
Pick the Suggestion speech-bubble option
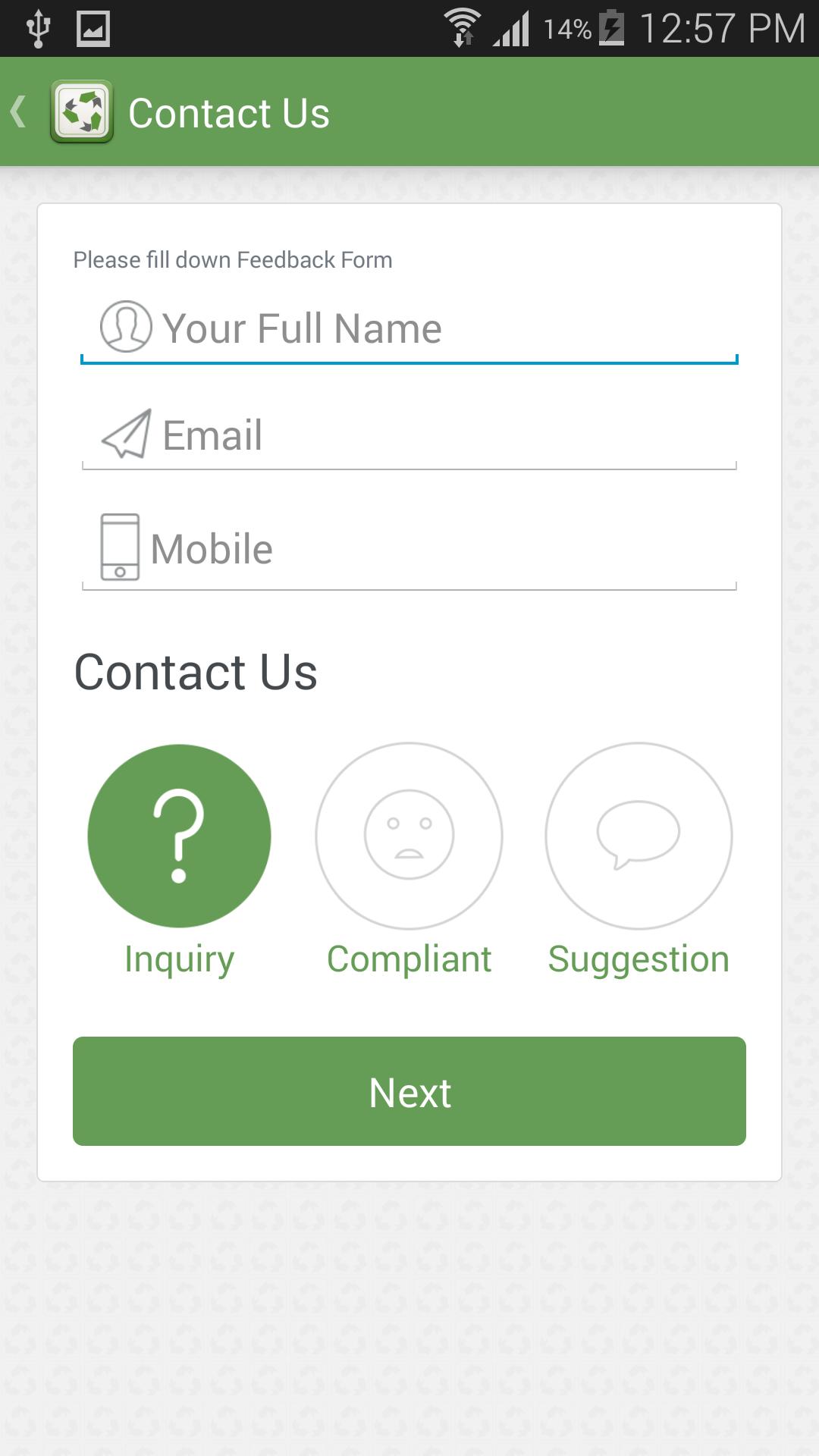coord(639,836)
